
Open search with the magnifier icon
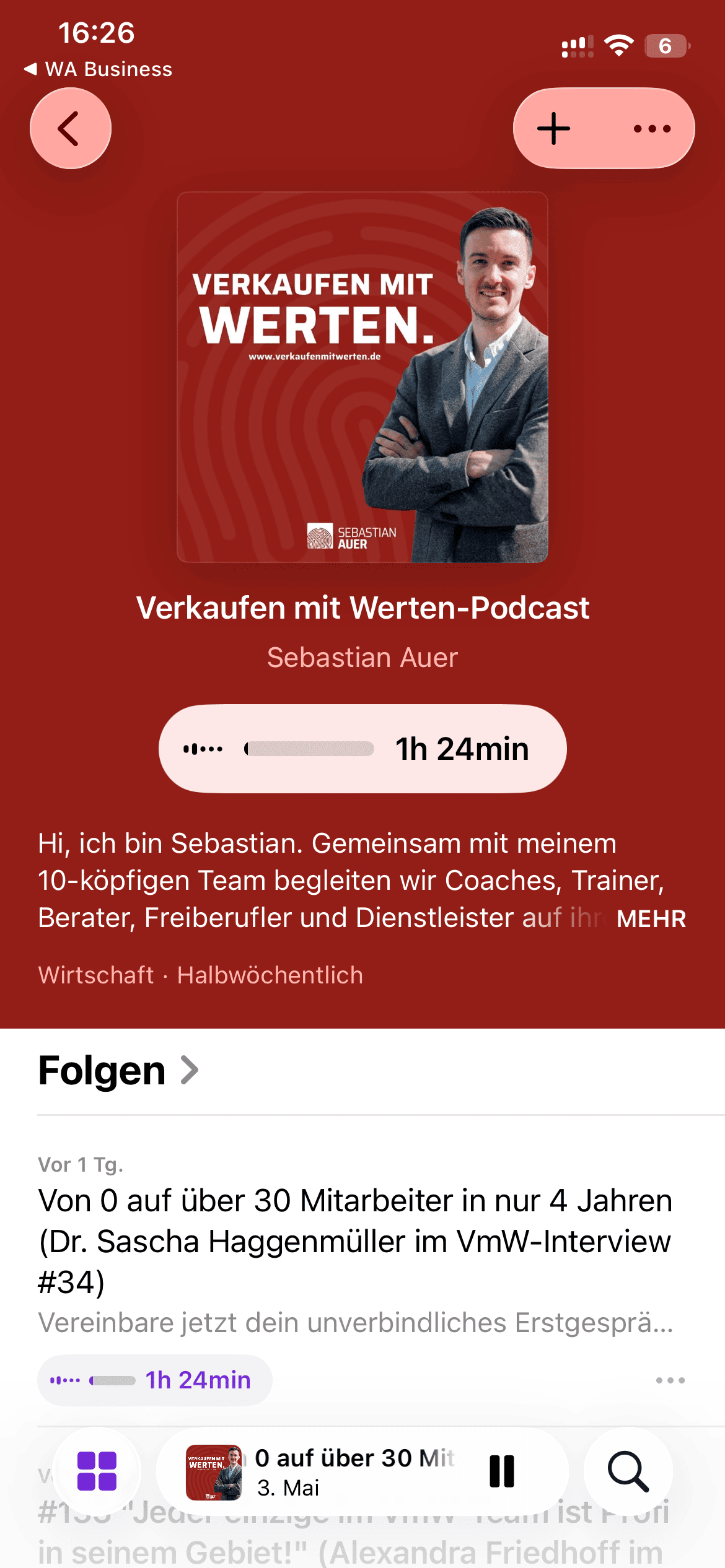[628, 1471]
